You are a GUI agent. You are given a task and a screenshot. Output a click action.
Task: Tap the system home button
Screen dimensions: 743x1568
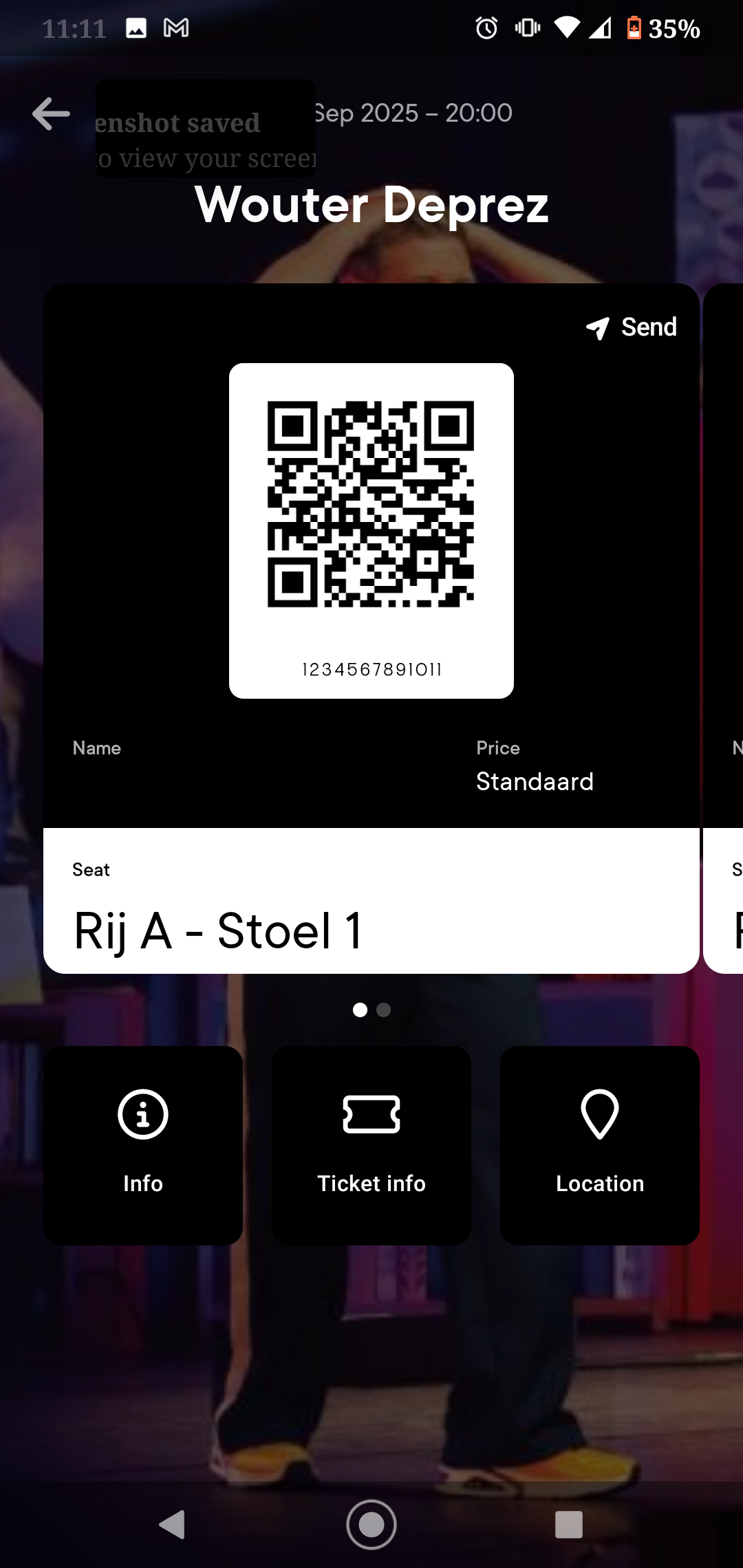371,1525
